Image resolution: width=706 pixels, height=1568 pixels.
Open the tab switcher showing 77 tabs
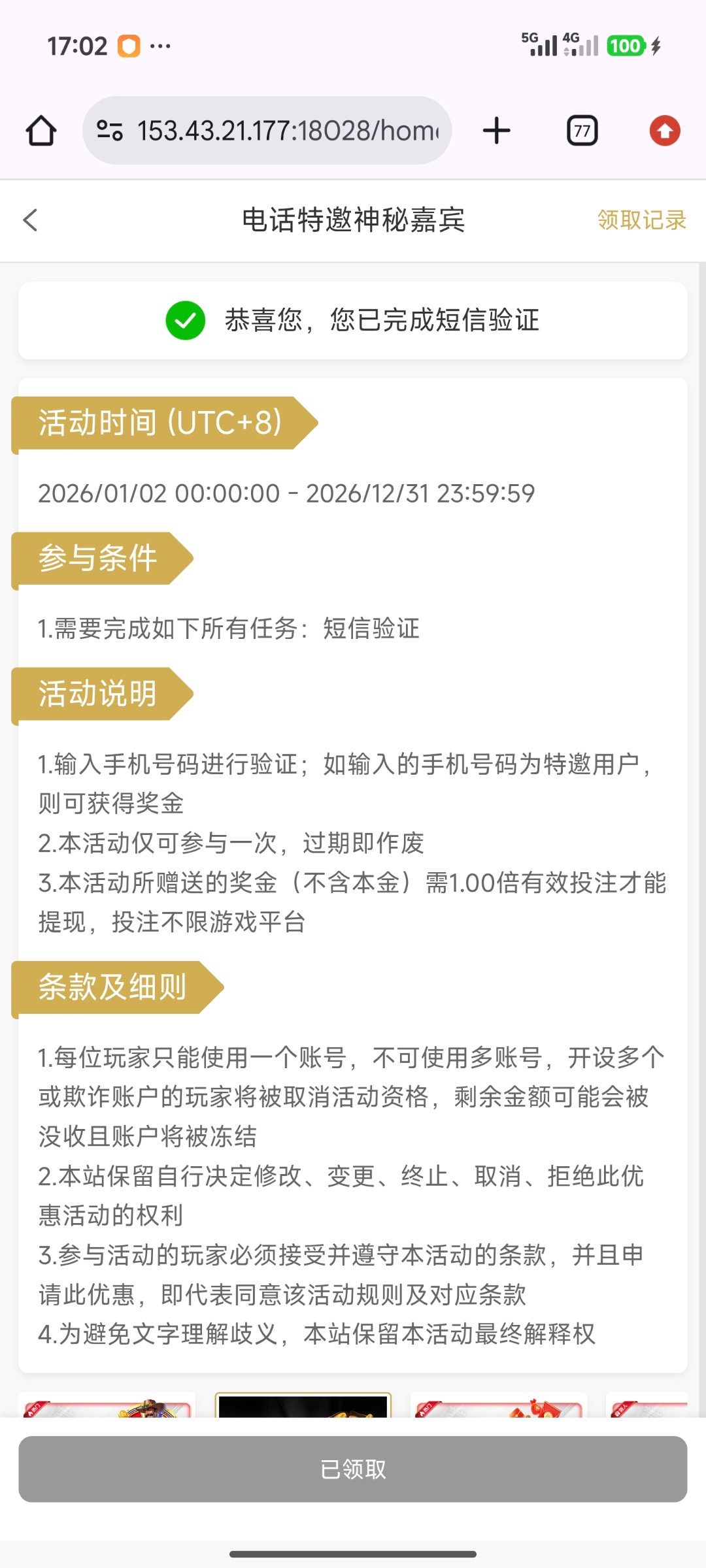[582, 131]
